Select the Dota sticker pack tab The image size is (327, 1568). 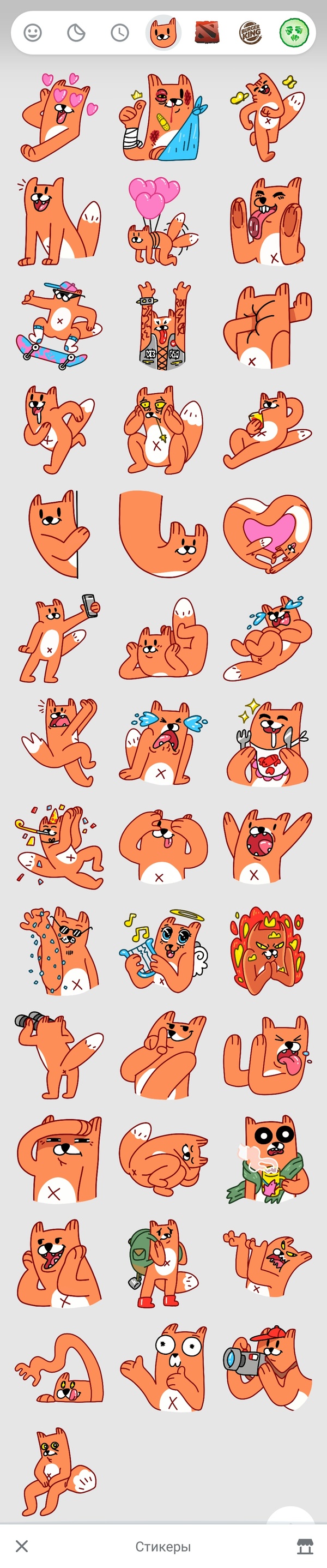[x=207, y=32]
